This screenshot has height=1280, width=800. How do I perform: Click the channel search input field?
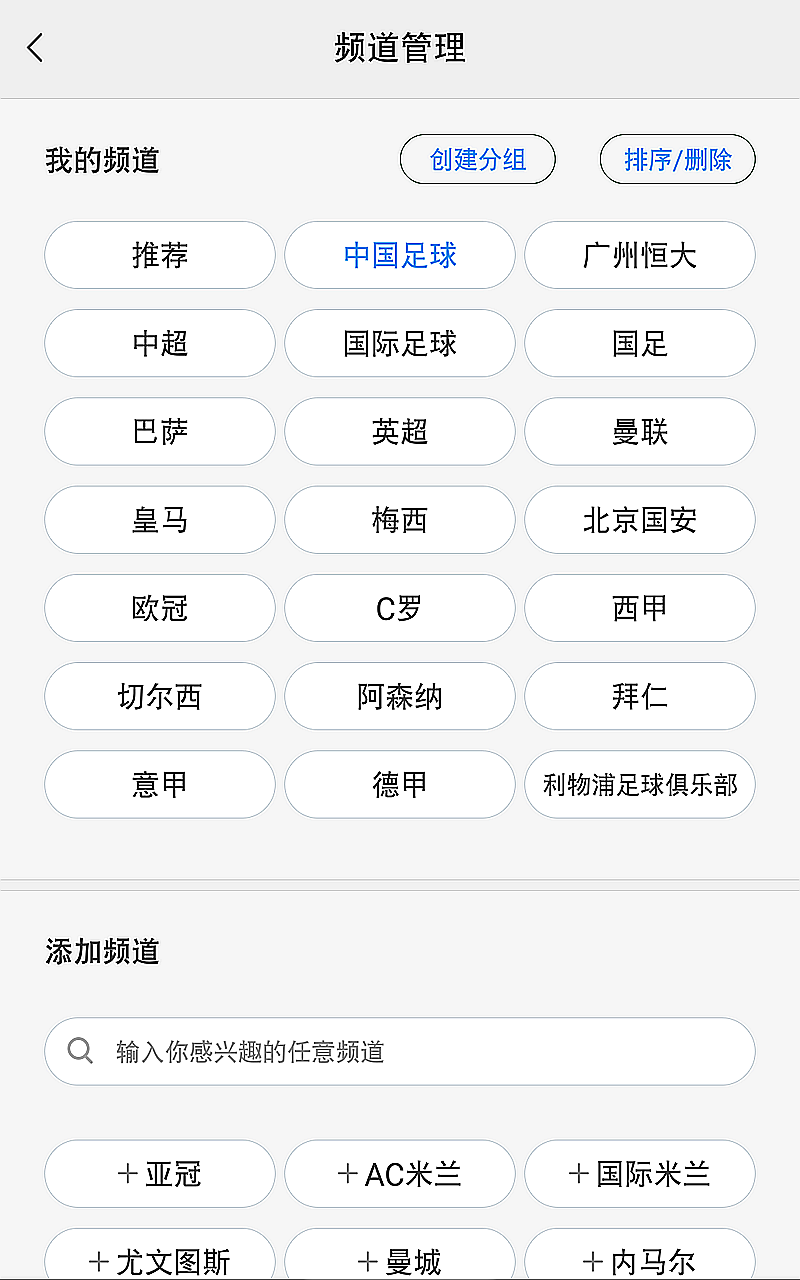click(x=400, y=1050)
